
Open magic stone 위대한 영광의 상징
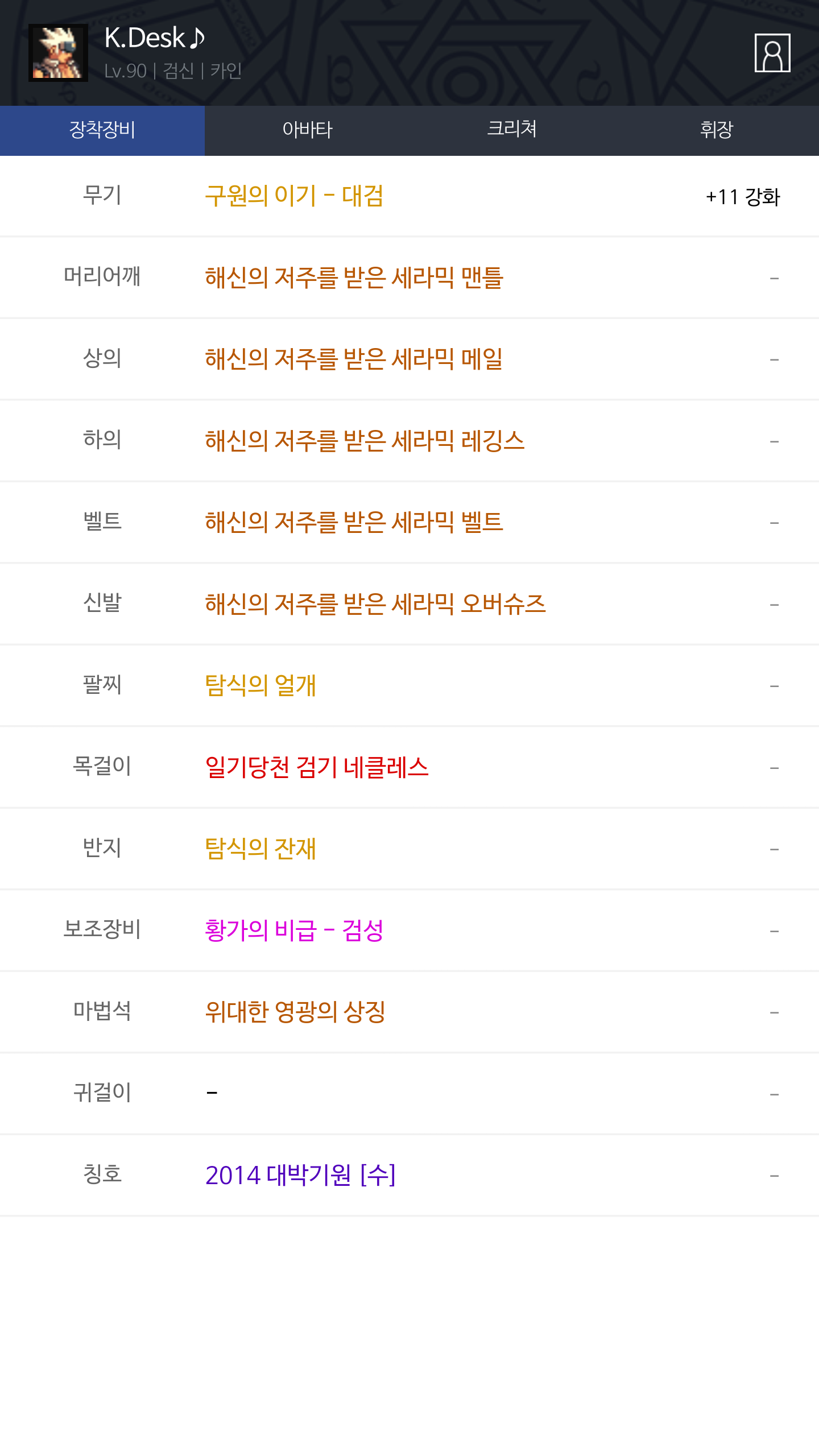click(295, 1012)
